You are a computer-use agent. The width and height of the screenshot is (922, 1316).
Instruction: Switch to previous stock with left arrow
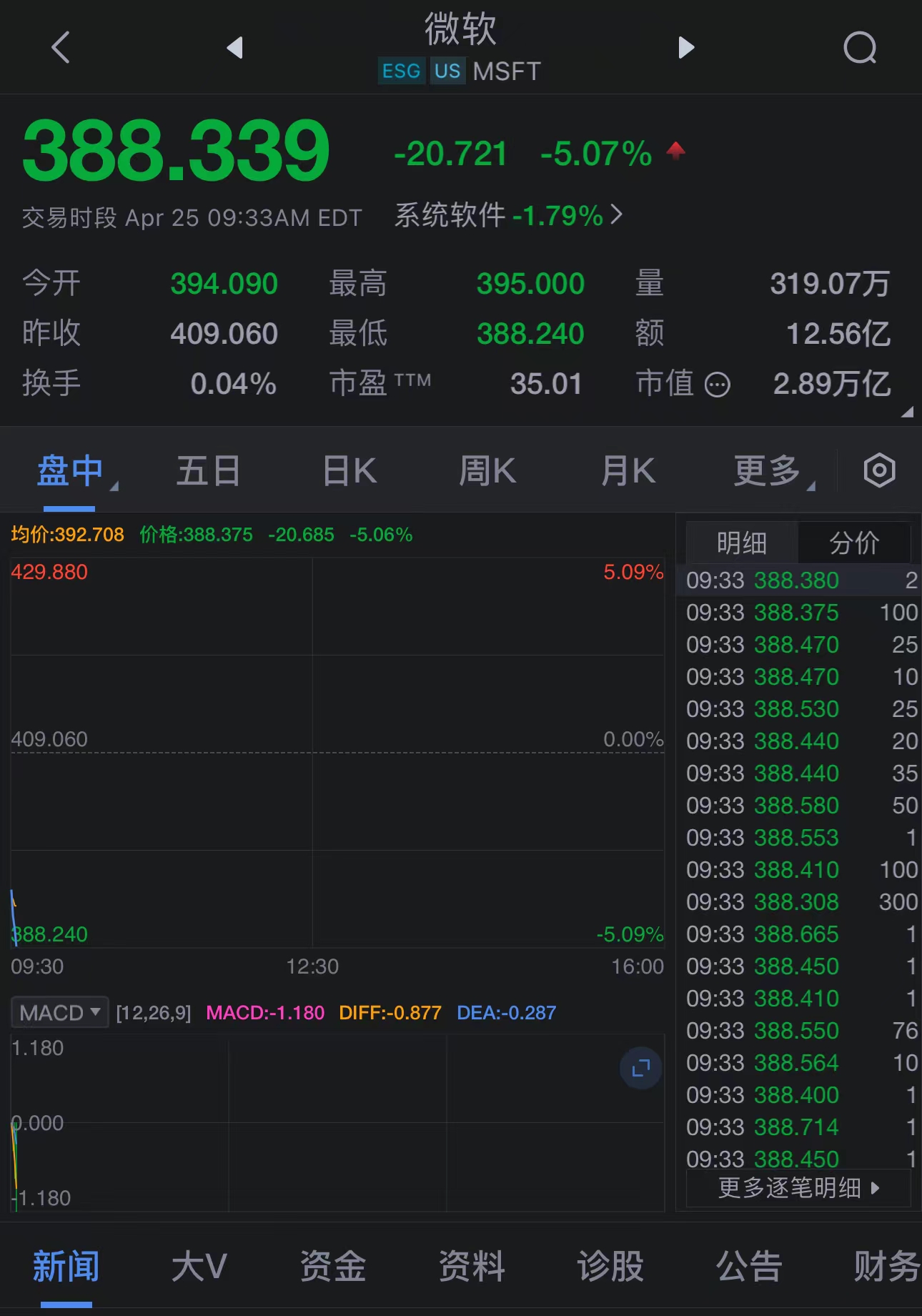click(x=236, y=47)
